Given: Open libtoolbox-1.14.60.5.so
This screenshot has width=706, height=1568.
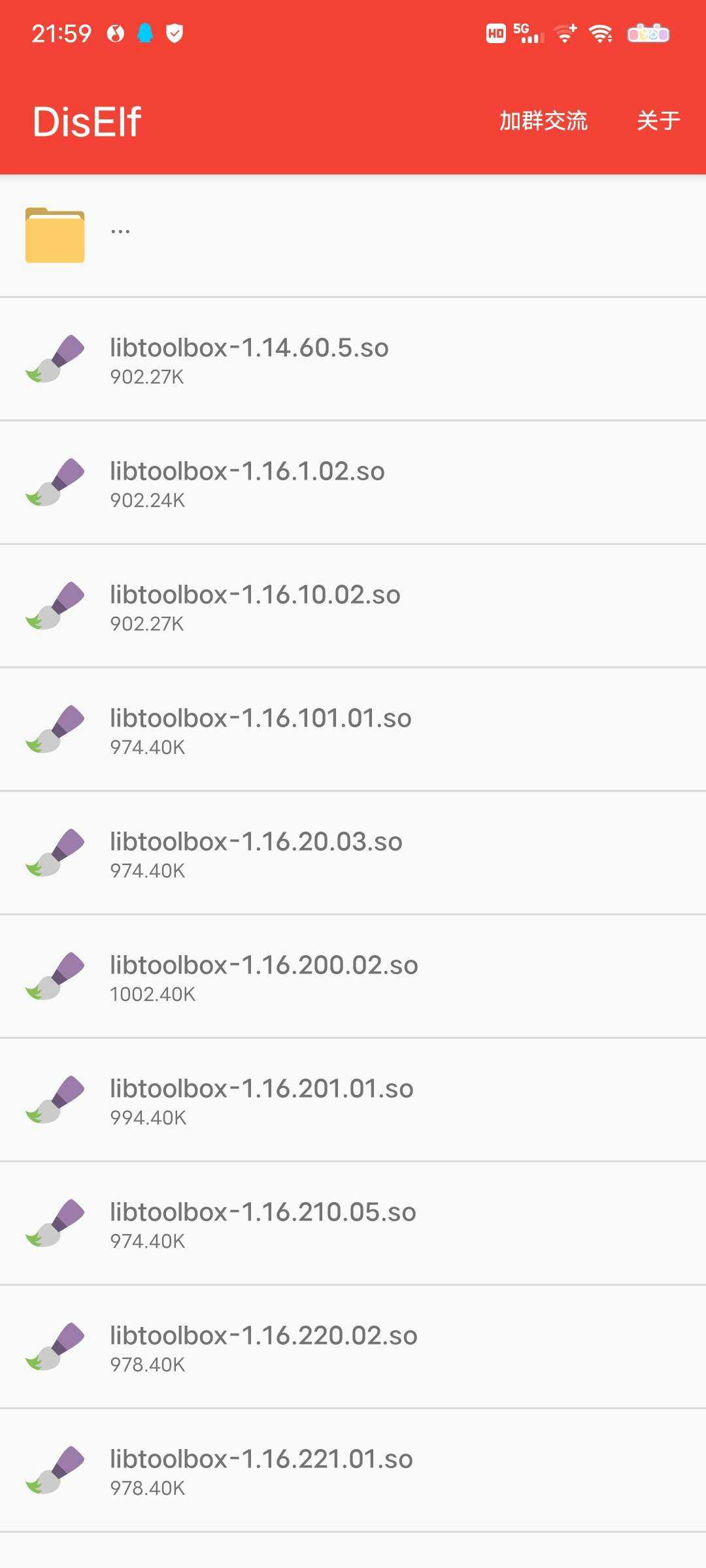Looking at the screenshot, I should pos(353,359).
